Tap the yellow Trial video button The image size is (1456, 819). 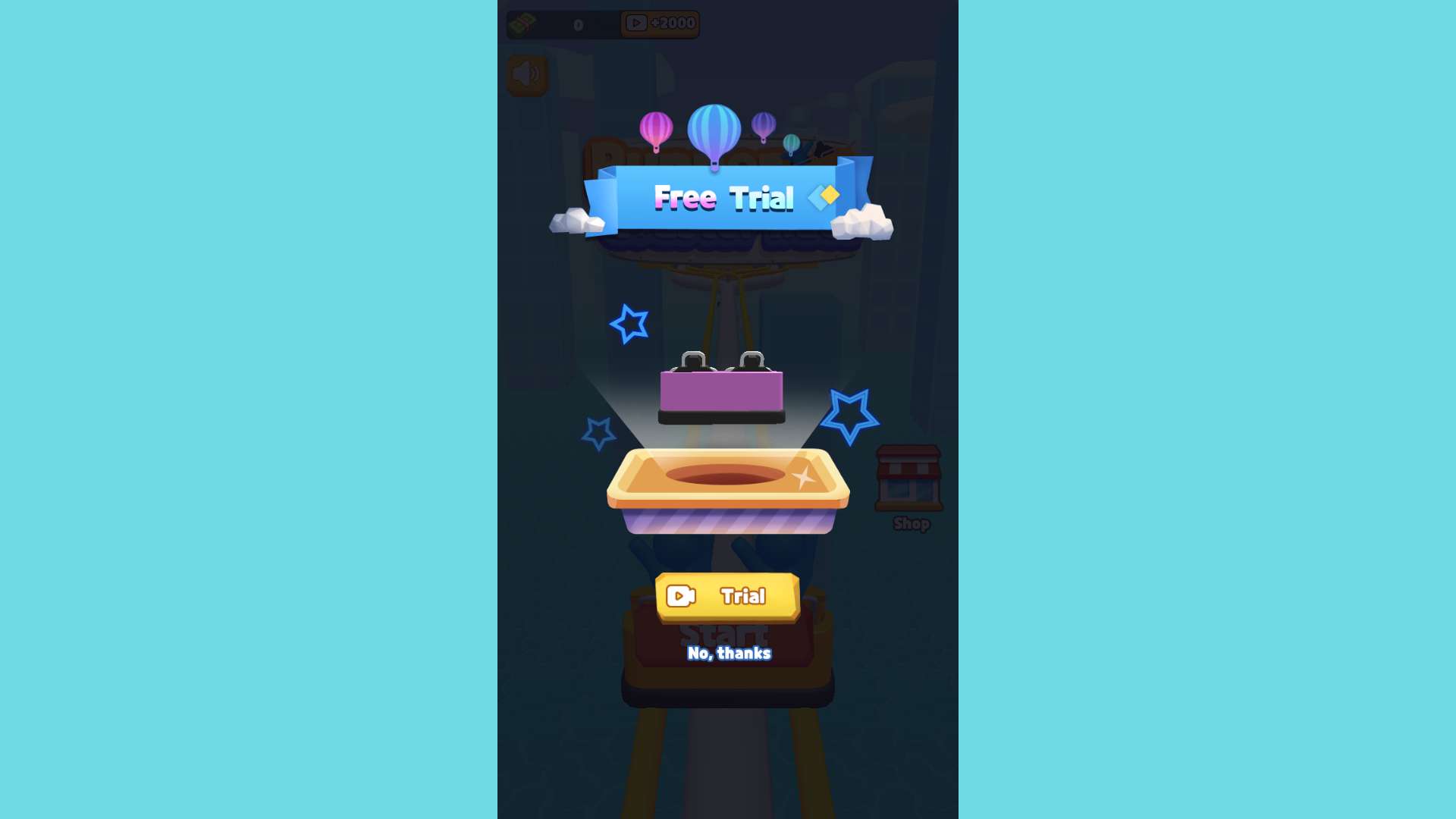click(727, 597)
